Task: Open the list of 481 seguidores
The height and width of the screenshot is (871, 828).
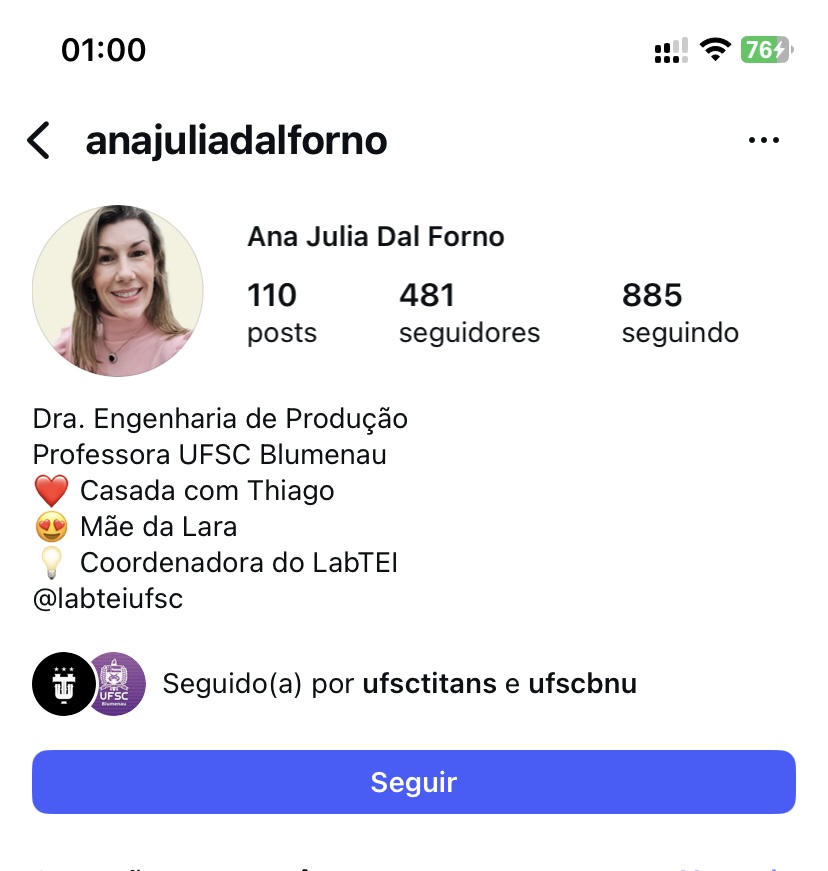Action: pos(469,313)
